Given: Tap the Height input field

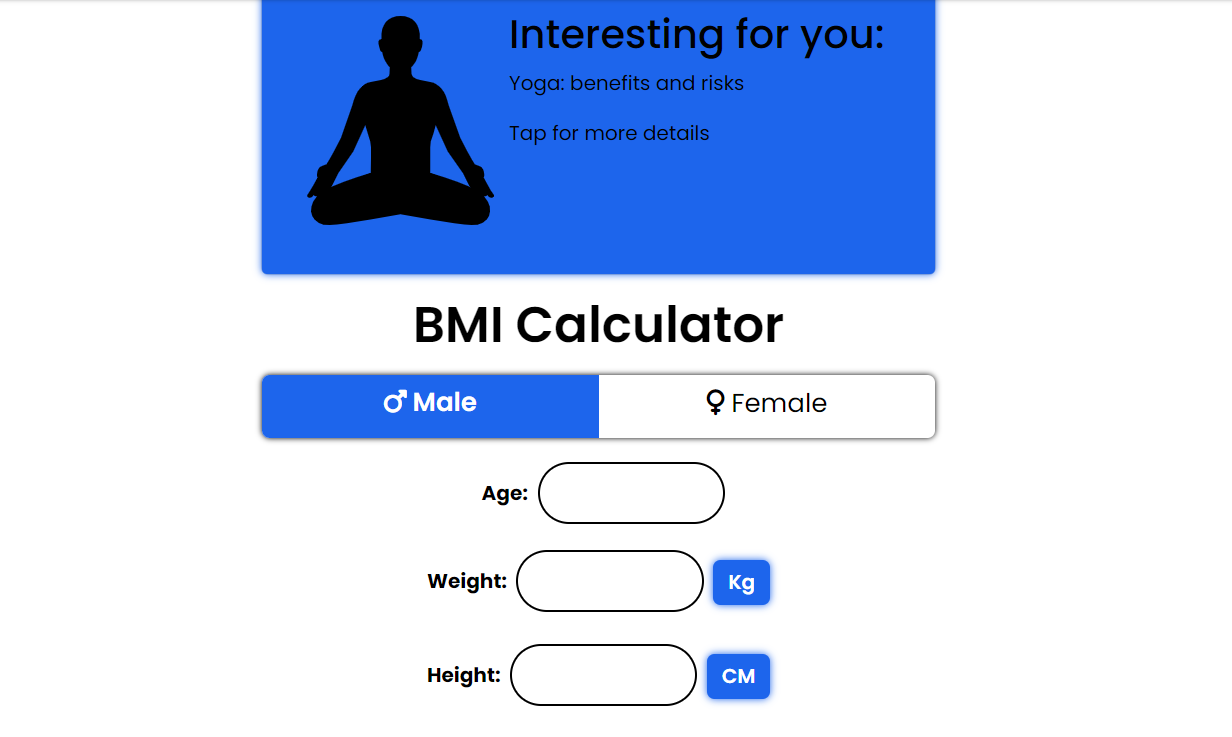Looking at the screenshot, I should click(x=603, y=675).
